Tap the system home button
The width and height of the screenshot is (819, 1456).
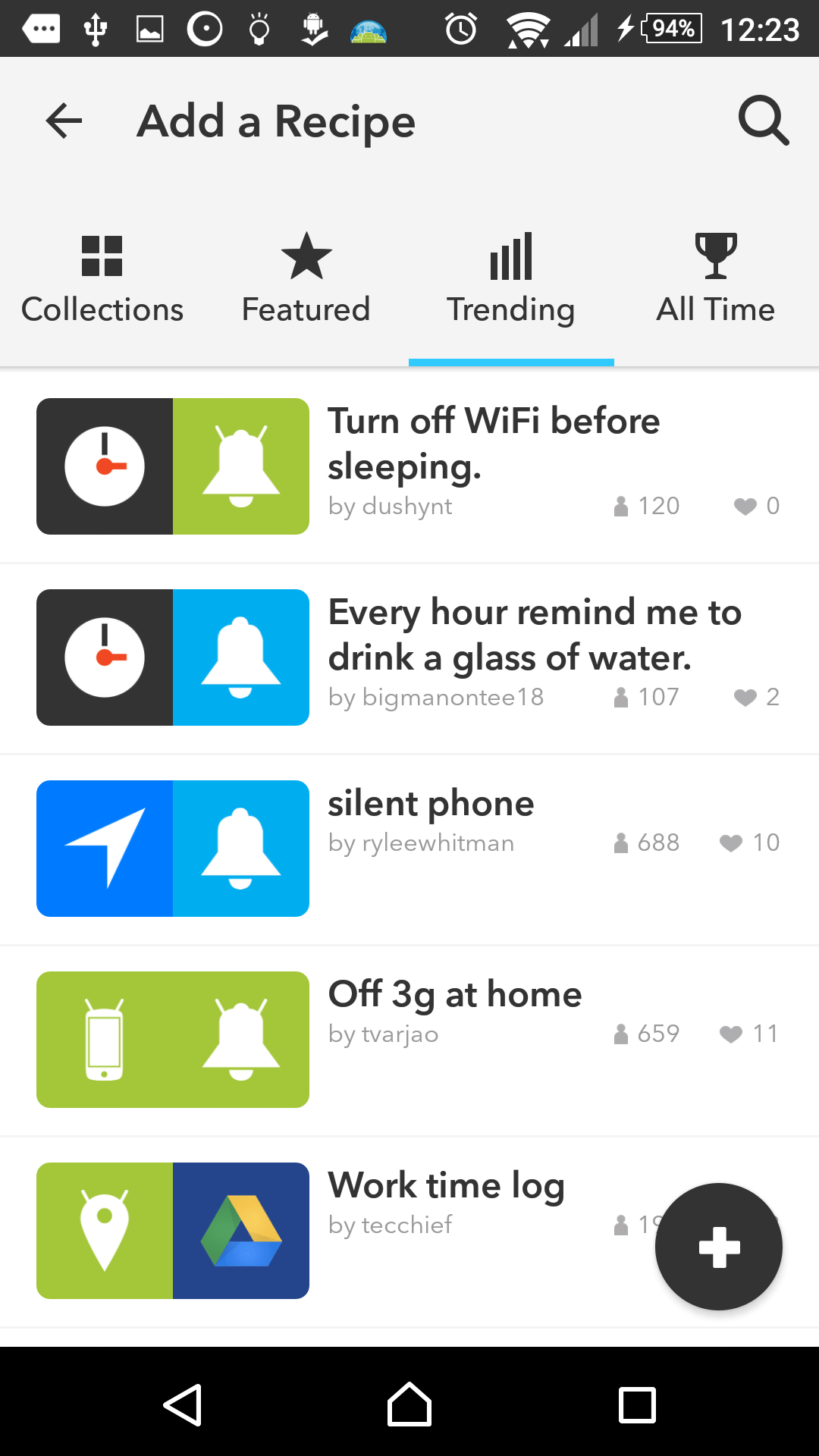pos(409,1404)
